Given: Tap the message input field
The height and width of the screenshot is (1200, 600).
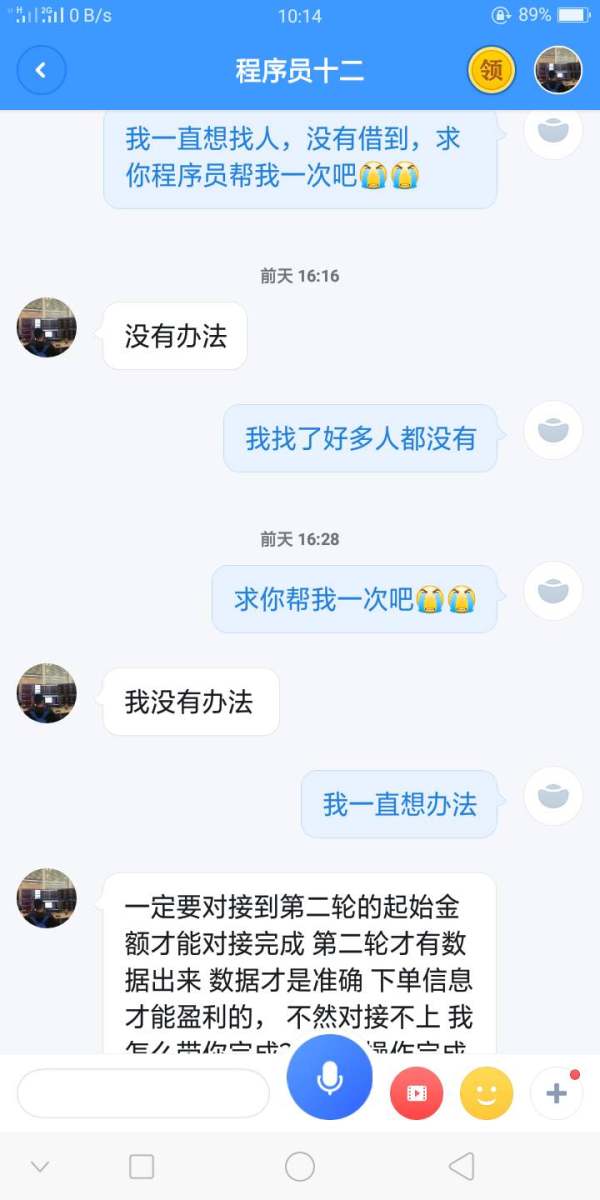Looking at the screenshot, I should tap(143, 1093).
